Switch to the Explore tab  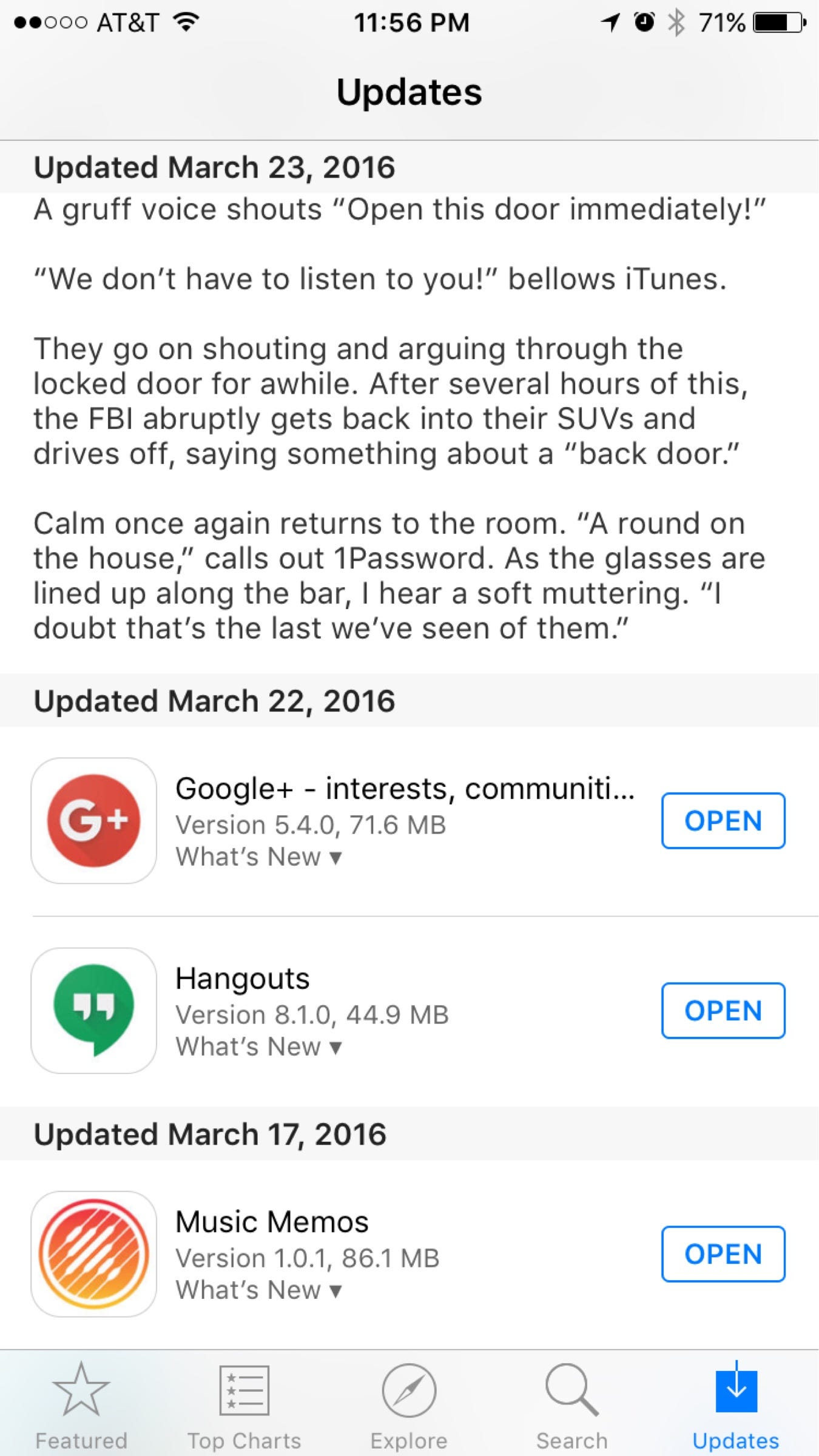tap(409, 1406)
